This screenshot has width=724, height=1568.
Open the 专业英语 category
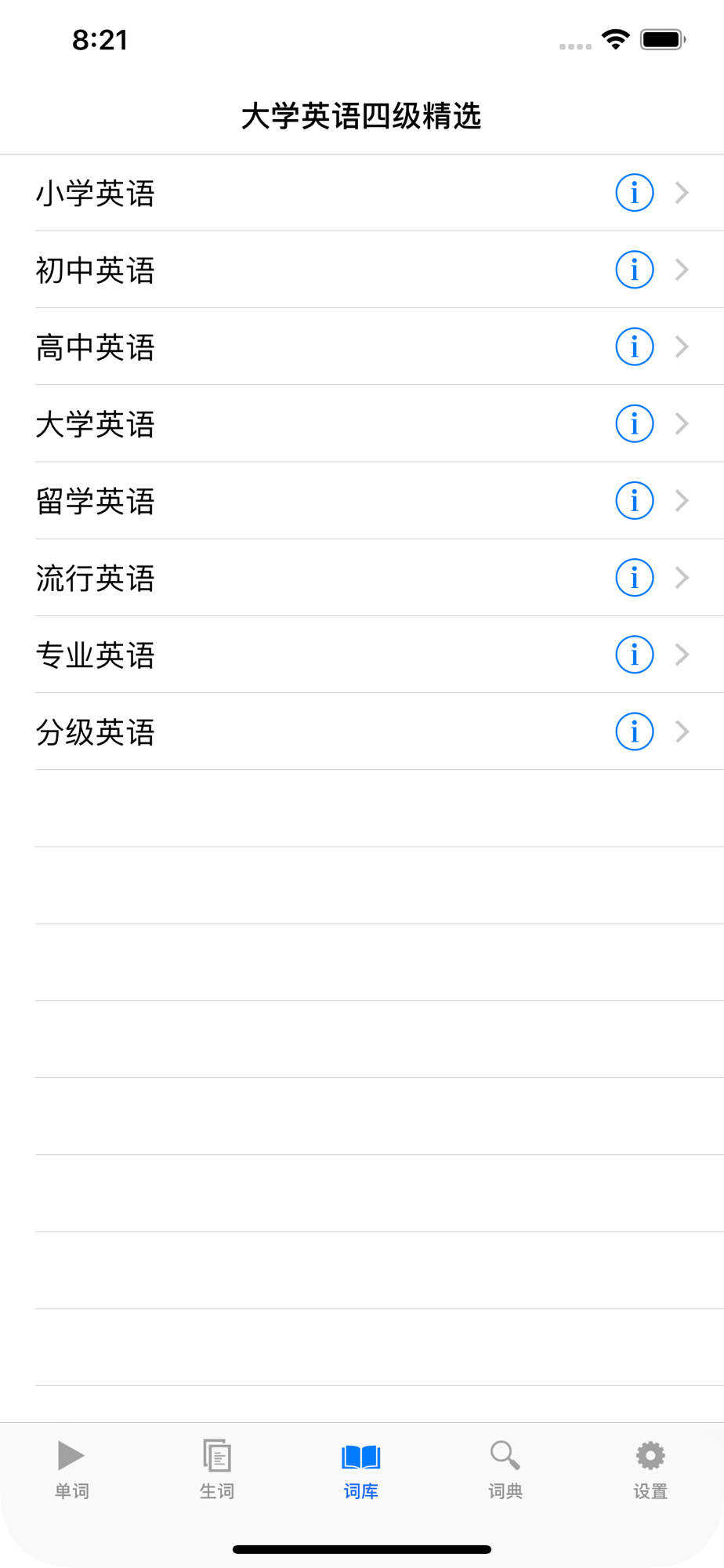tap(362, 655)
